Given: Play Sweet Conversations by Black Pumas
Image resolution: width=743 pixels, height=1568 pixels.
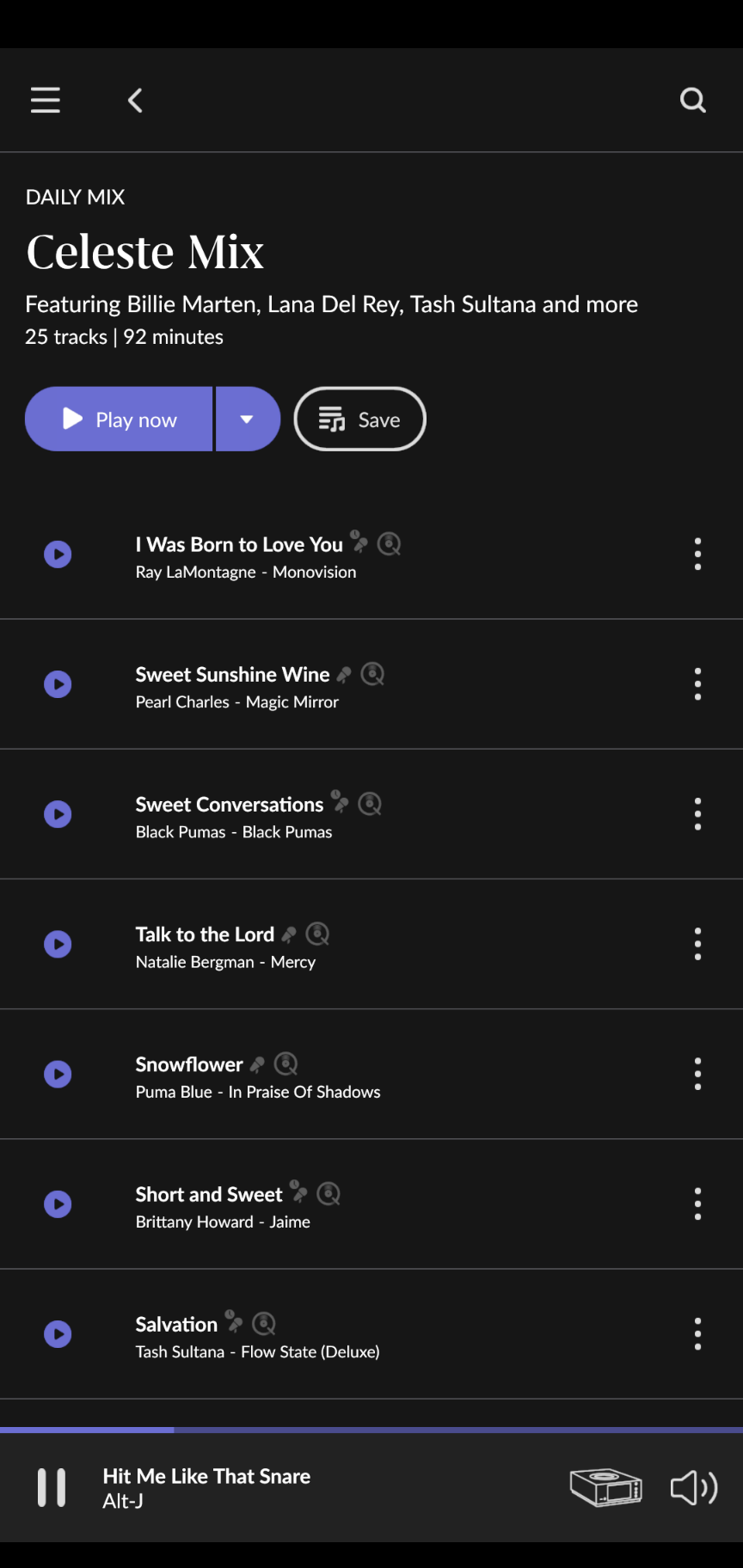Looking at the screenshot, I should 58,814.
